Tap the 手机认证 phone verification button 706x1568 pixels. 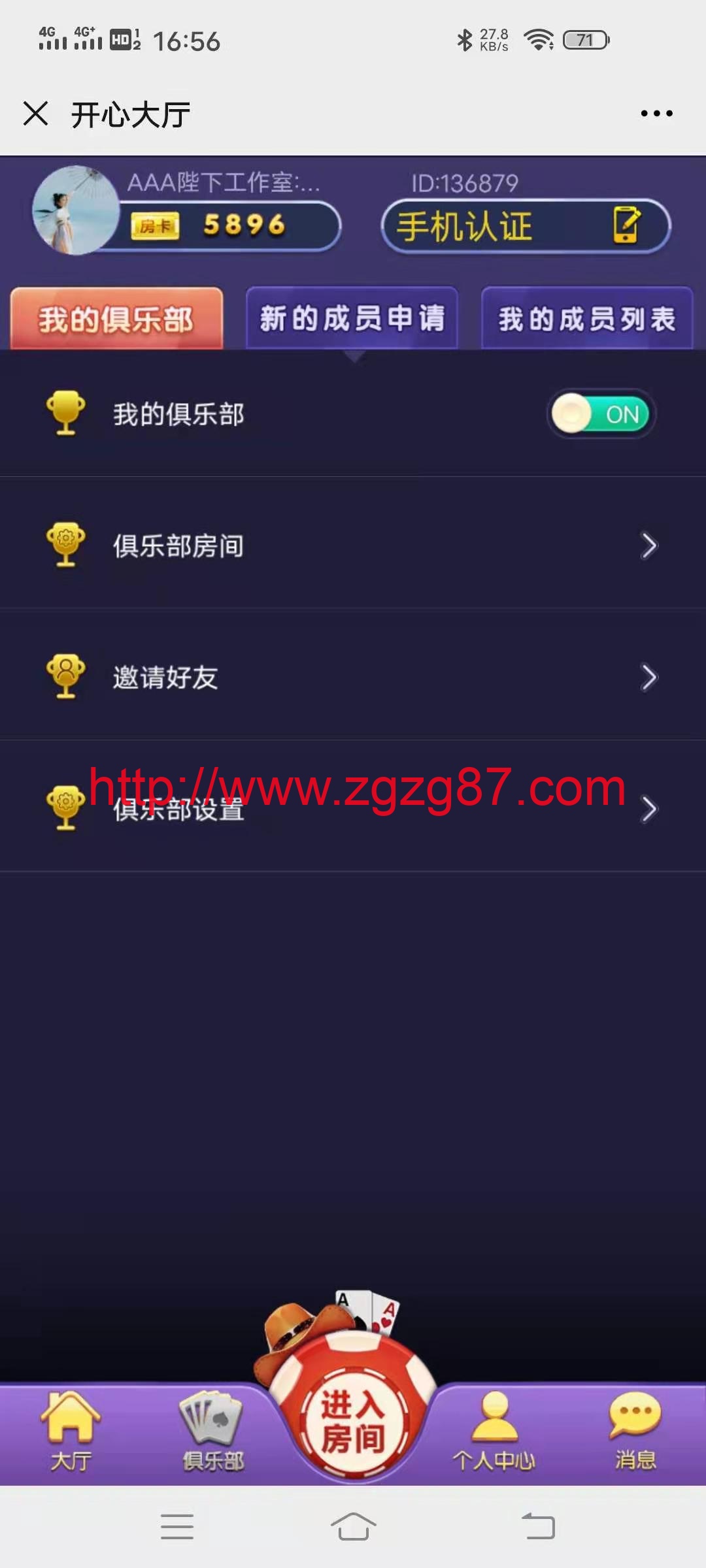526,227
